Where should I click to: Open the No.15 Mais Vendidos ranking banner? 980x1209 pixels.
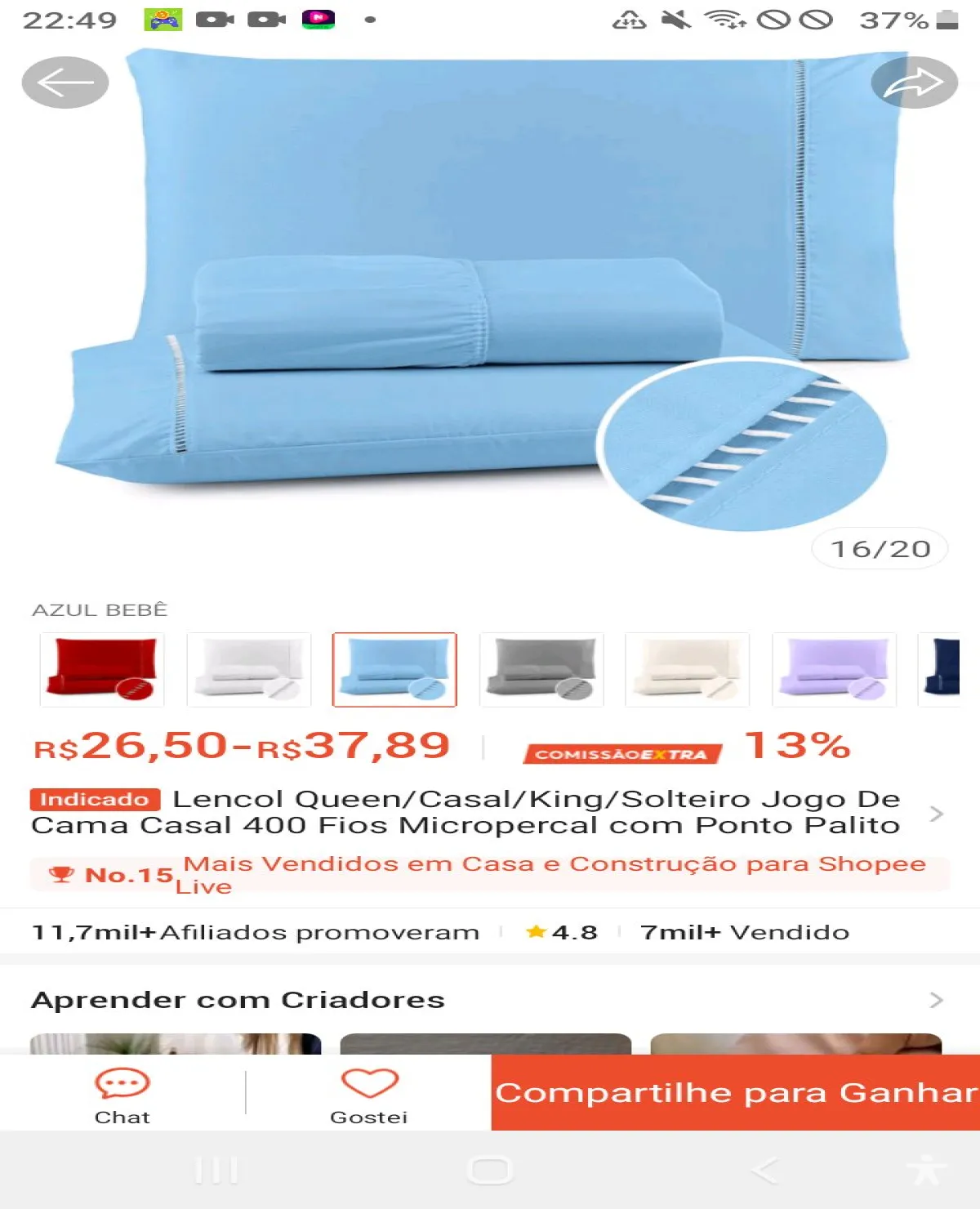pyautogui.click(x=490, y=874)
